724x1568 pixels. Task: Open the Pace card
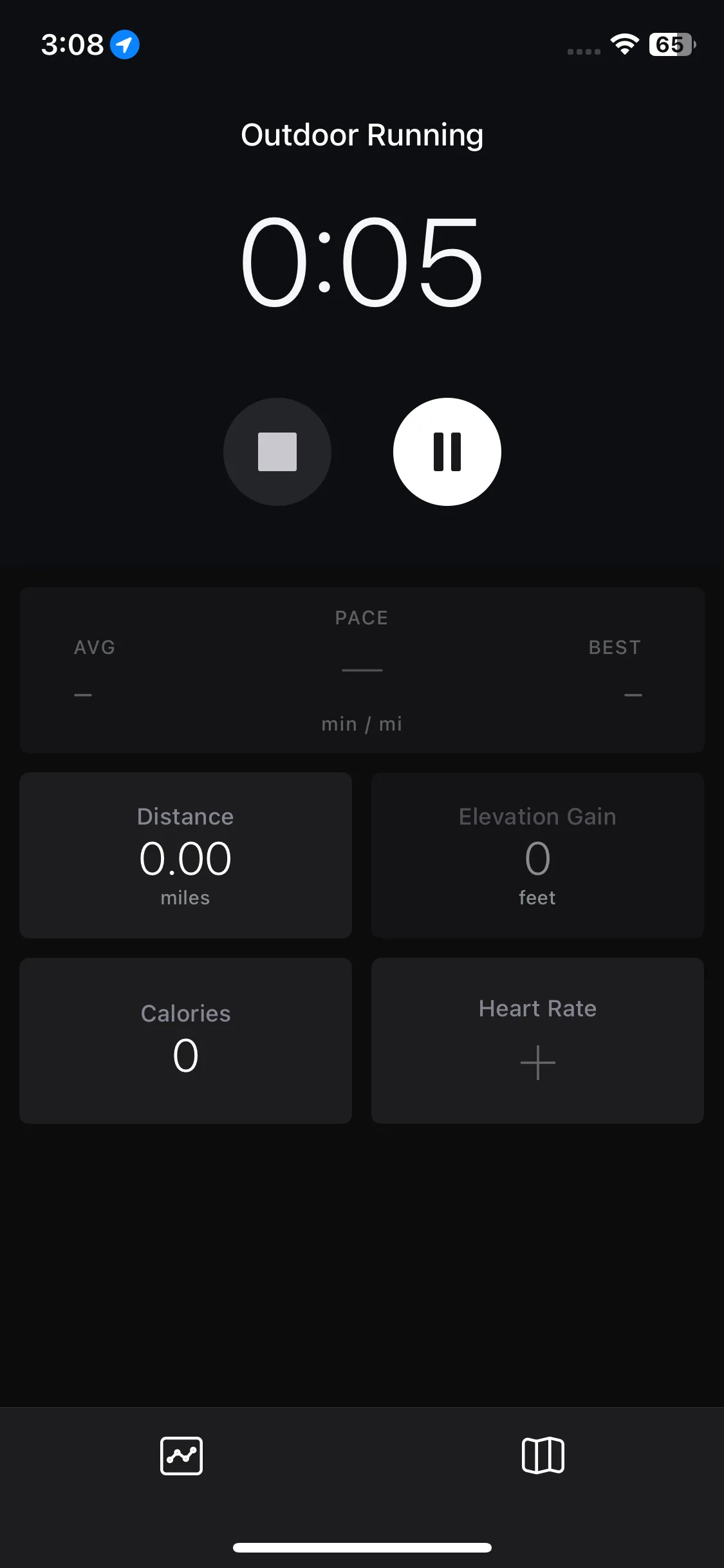pyautogui.click(x=362, y=669)
